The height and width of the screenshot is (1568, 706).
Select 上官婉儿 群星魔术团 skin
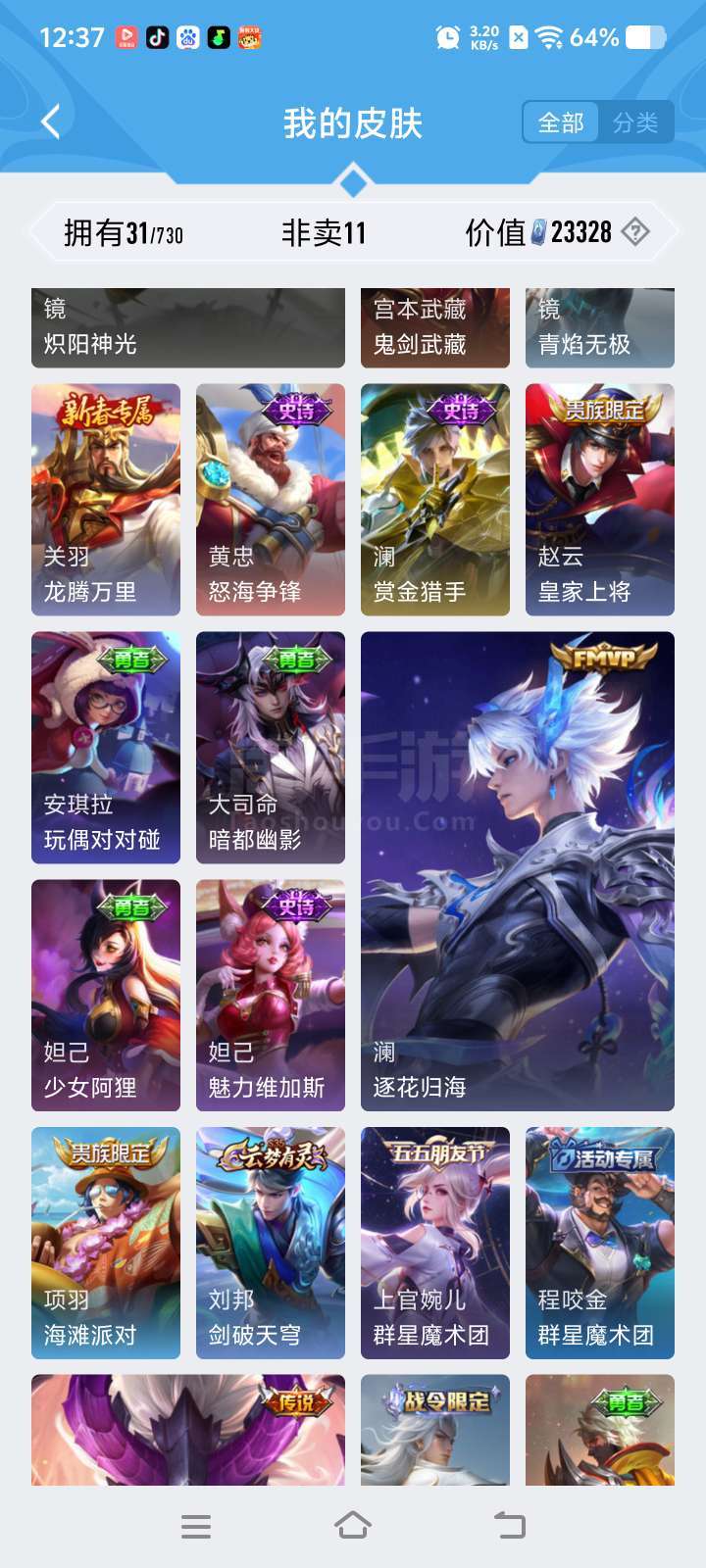(435, 1244)
